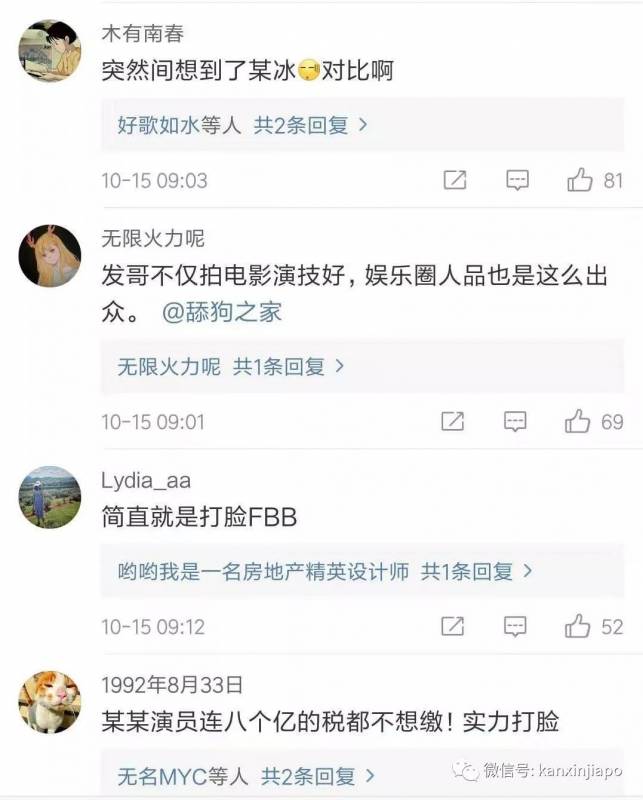The image size is (643, 800).
Task: View 无限火力呢's avatar profile
Action: [49, 256]
